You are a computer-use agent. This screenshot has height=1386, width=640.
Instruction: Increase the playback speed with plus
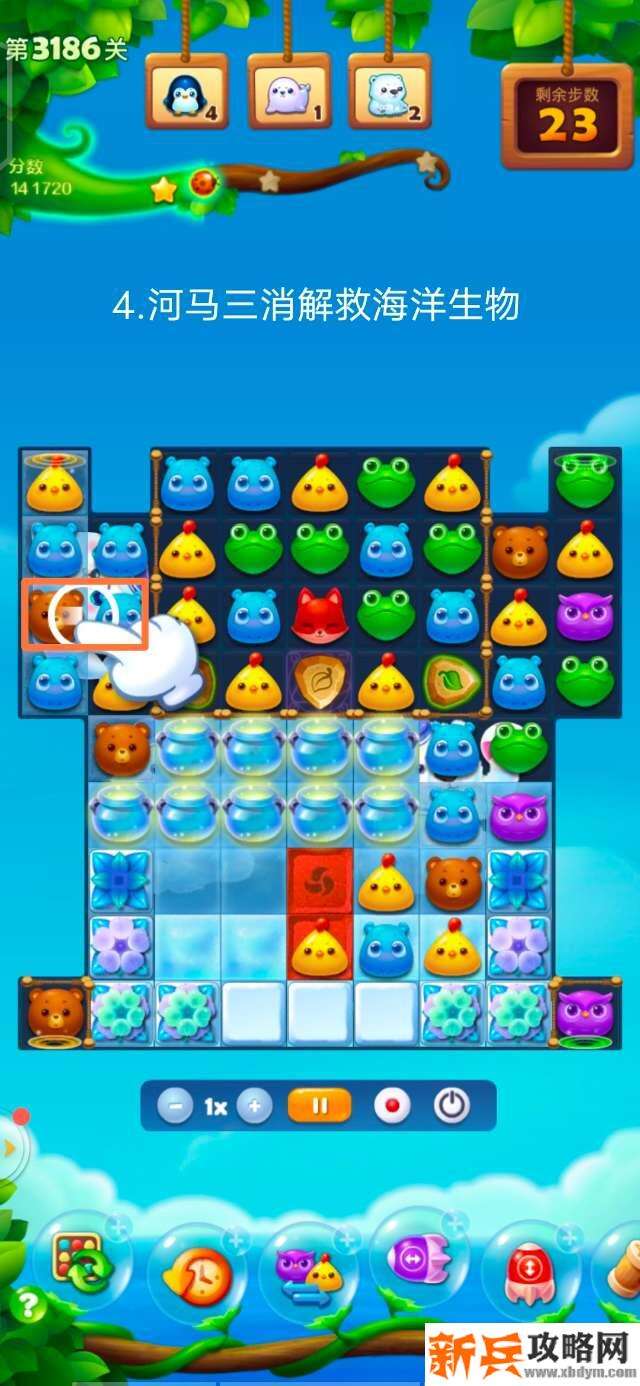(x=255, y=1107)
